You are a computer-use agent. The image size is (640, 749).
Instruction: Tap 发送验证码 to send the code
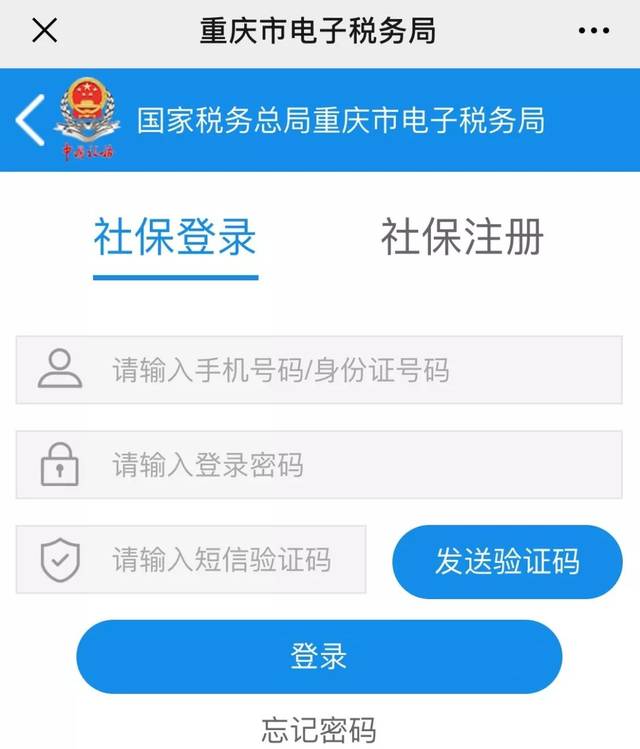tap(507, 561)
